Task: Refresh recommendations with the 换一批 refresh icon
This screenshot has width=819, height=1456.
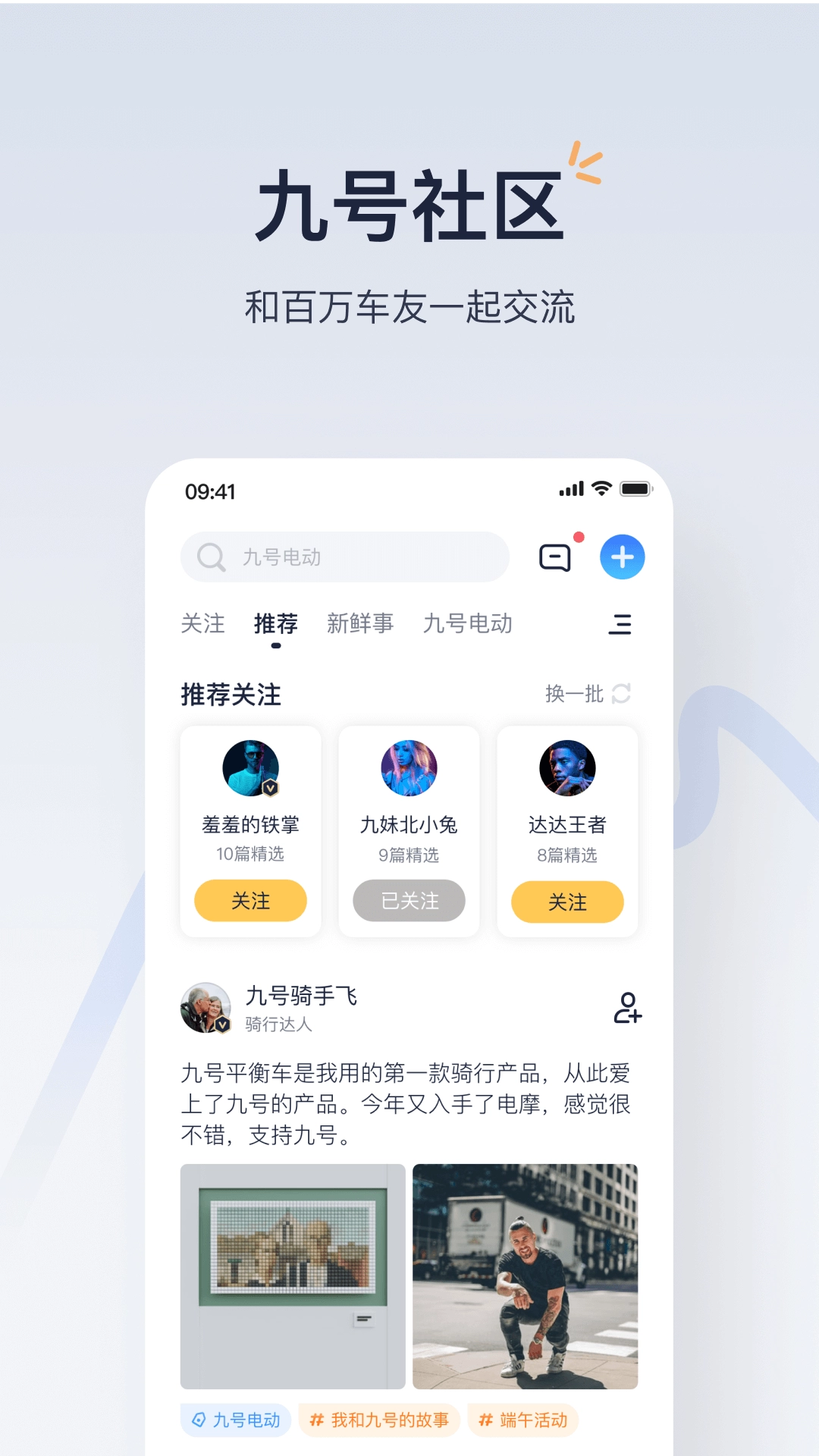Action: point(623,694)
